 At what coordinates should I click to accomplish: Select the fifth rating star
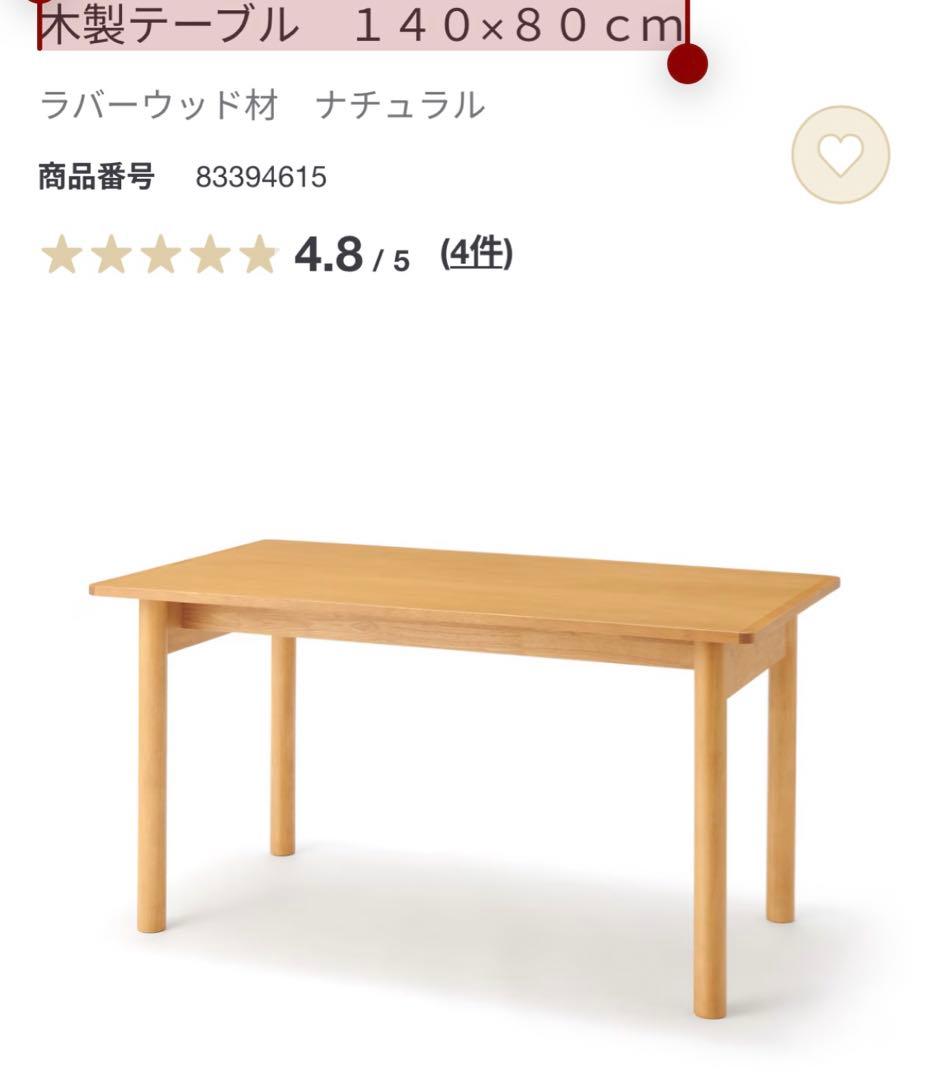coord(259,257)
